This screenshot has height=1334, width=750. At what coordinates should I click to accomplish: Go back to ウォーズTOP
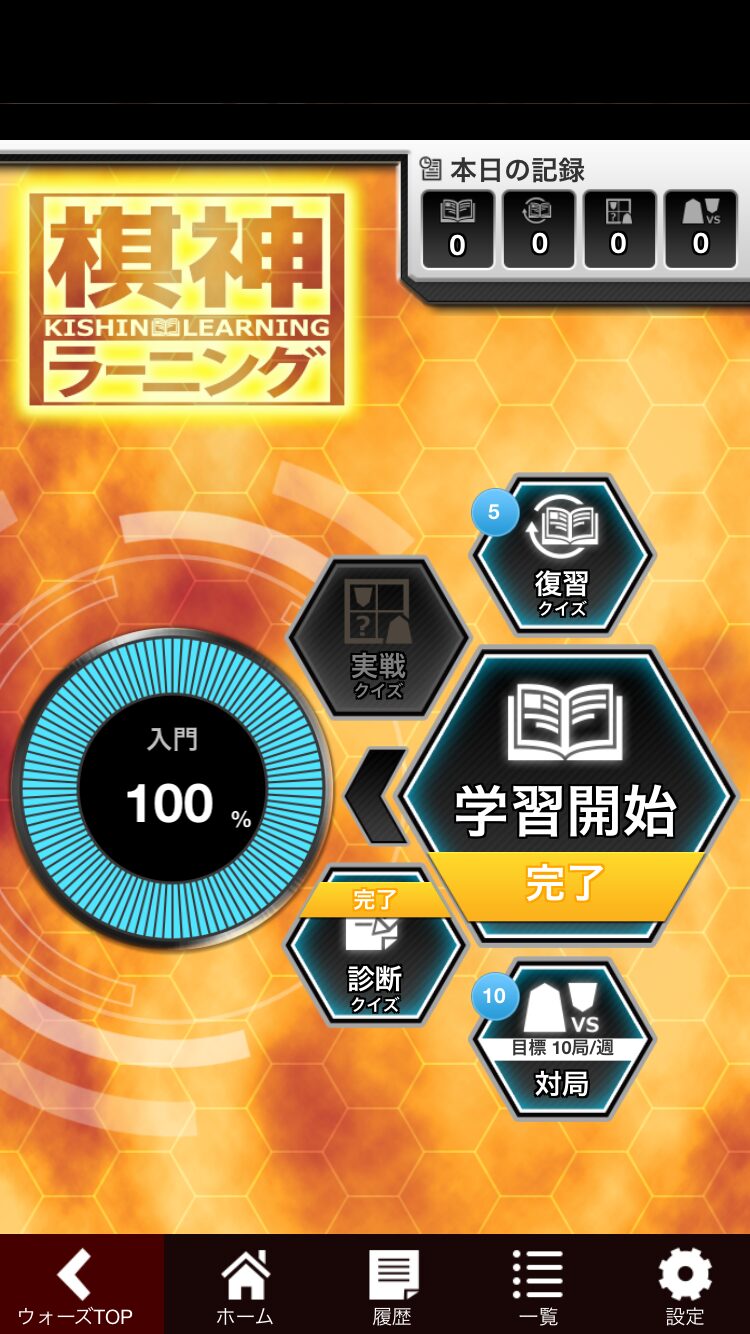coord(75,1286)
